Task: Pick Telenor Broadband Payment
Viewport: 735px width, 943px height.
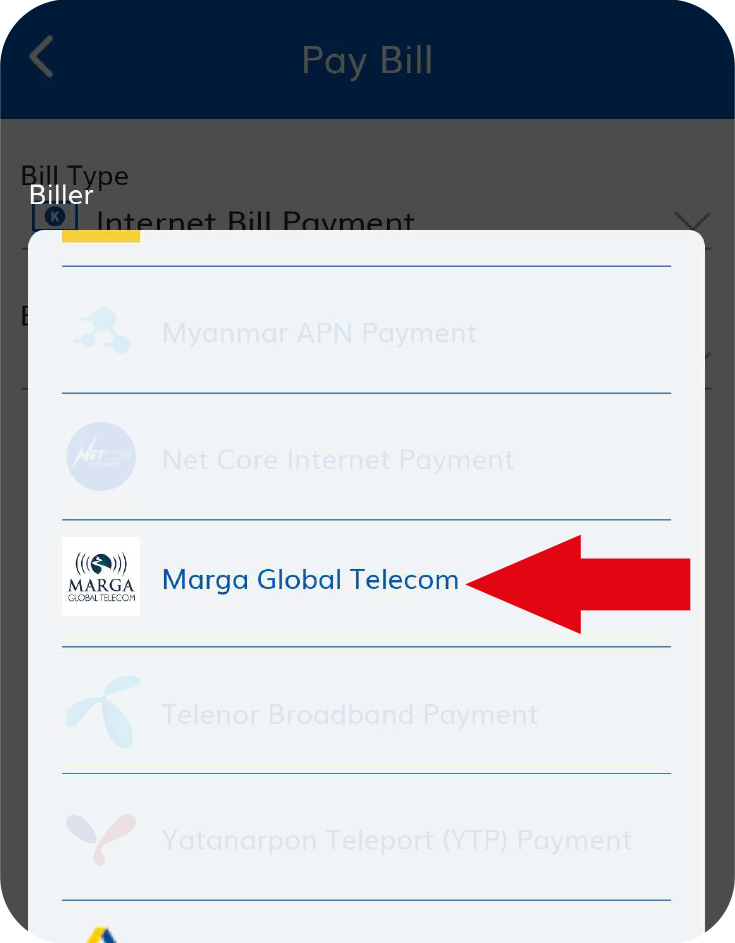Action: (x=349, y=715)
